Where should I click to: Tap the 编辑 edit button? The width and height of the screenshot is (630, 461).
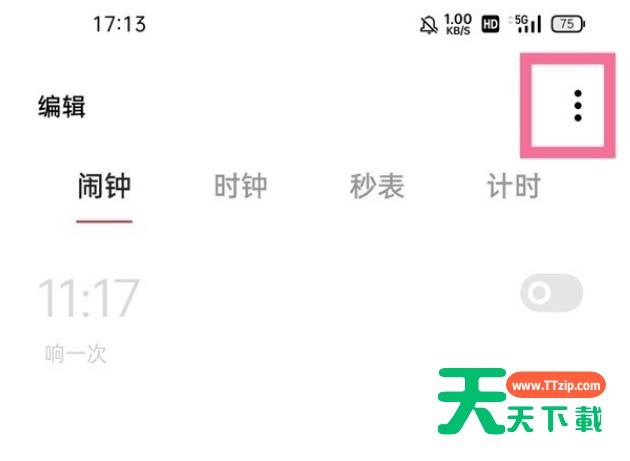point(62,107)
